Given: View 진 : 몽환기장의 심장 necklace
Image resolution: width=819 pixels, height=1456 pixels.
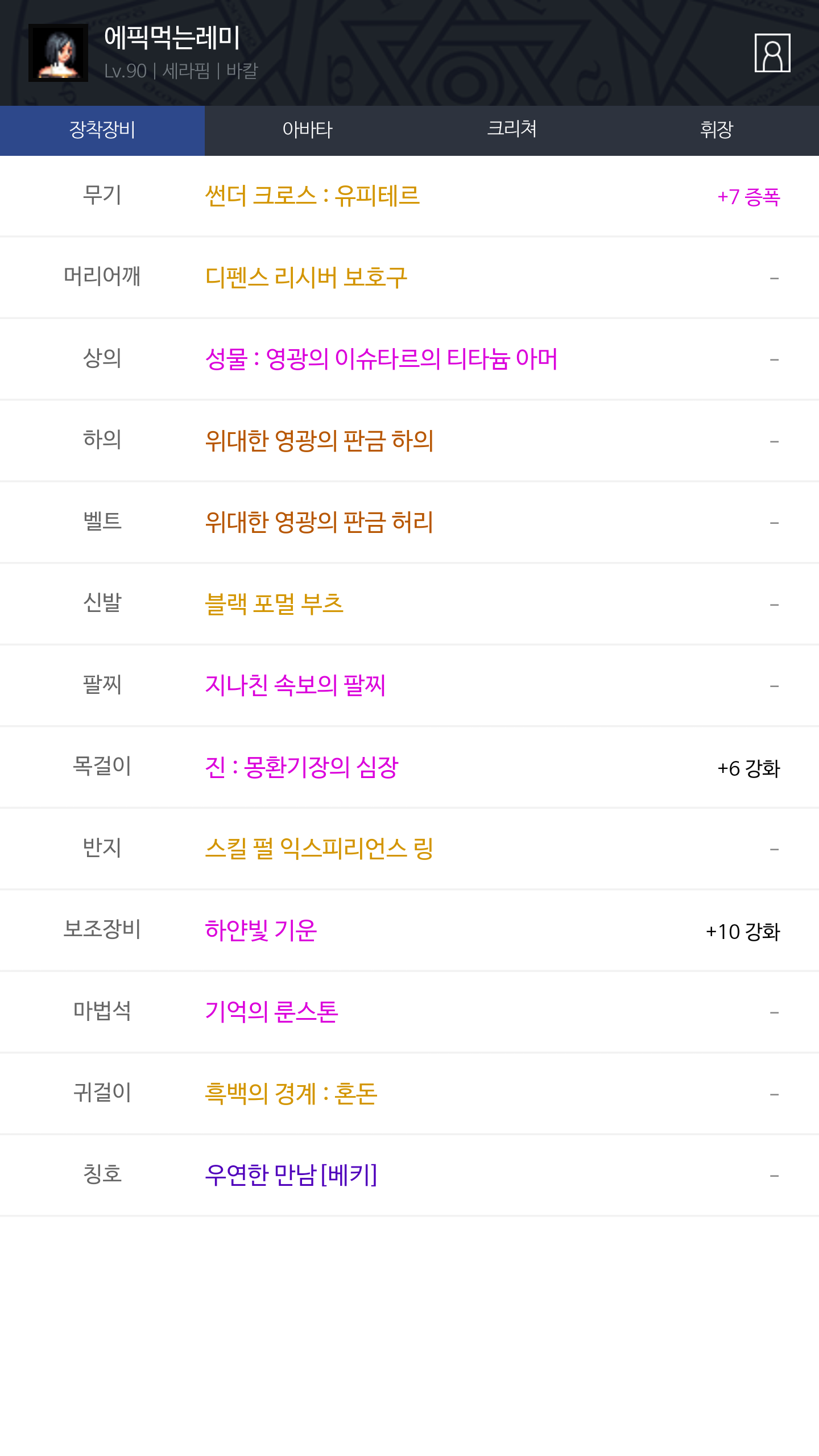Looking at the screenshot, I should 301,767.
